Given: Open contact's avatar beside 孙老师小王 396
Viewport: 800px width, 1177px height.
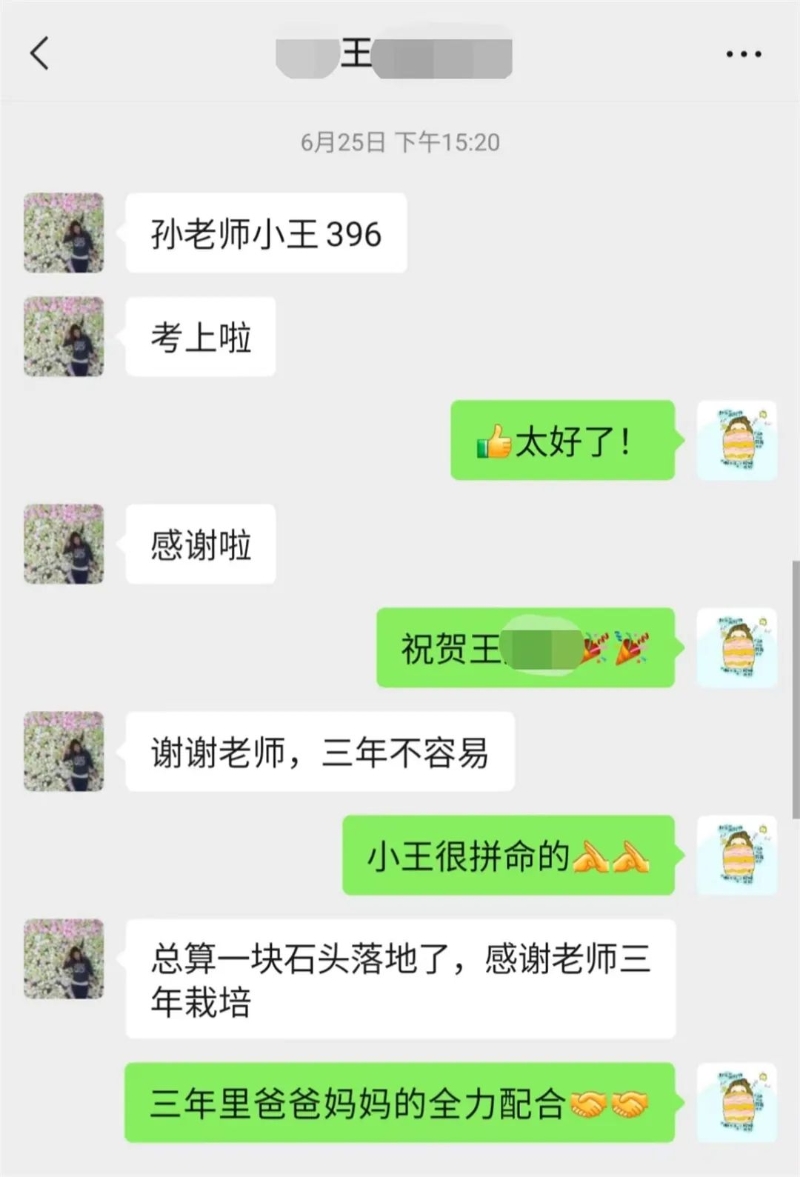Looking at the screenshot, I should point(64,233).
